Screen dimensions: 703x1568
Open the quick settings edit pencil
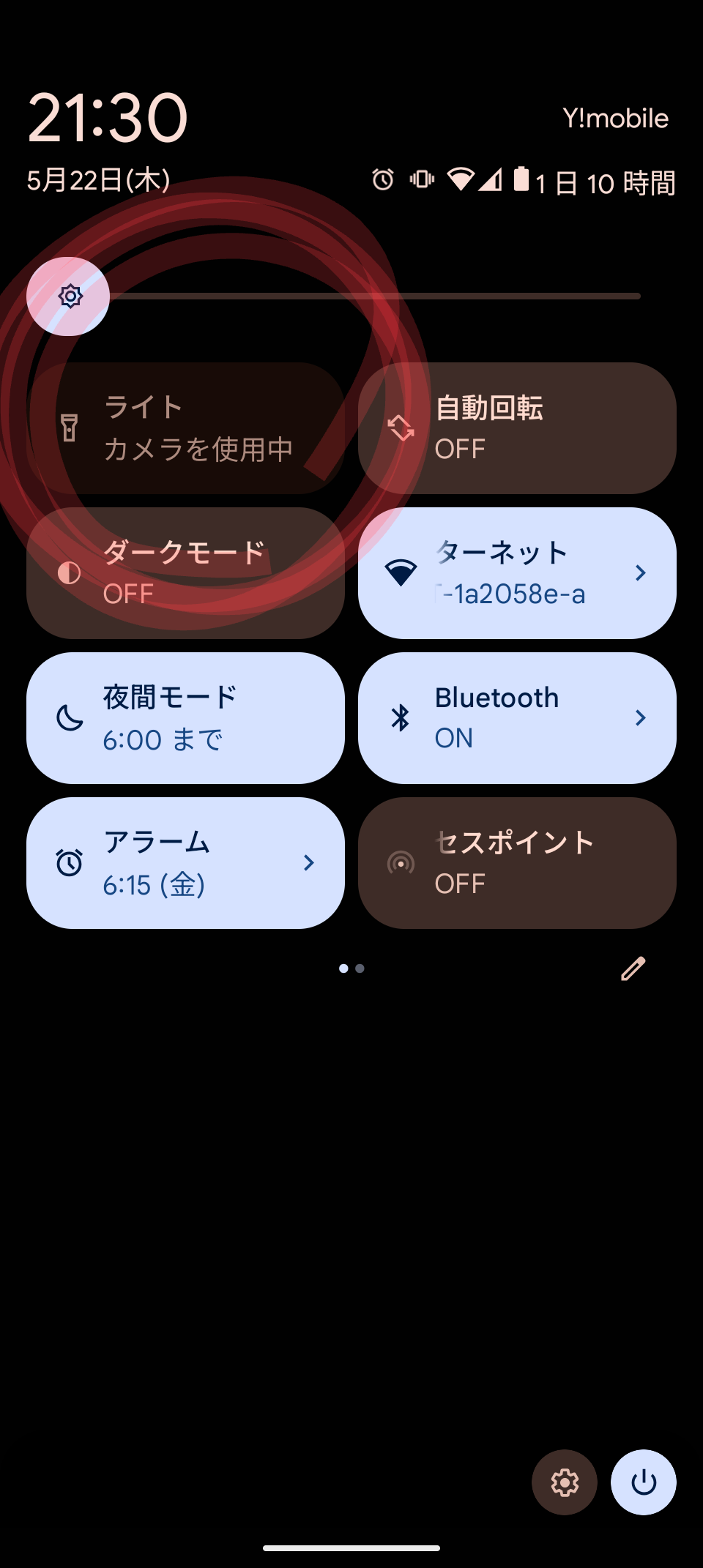click(631, 968)
